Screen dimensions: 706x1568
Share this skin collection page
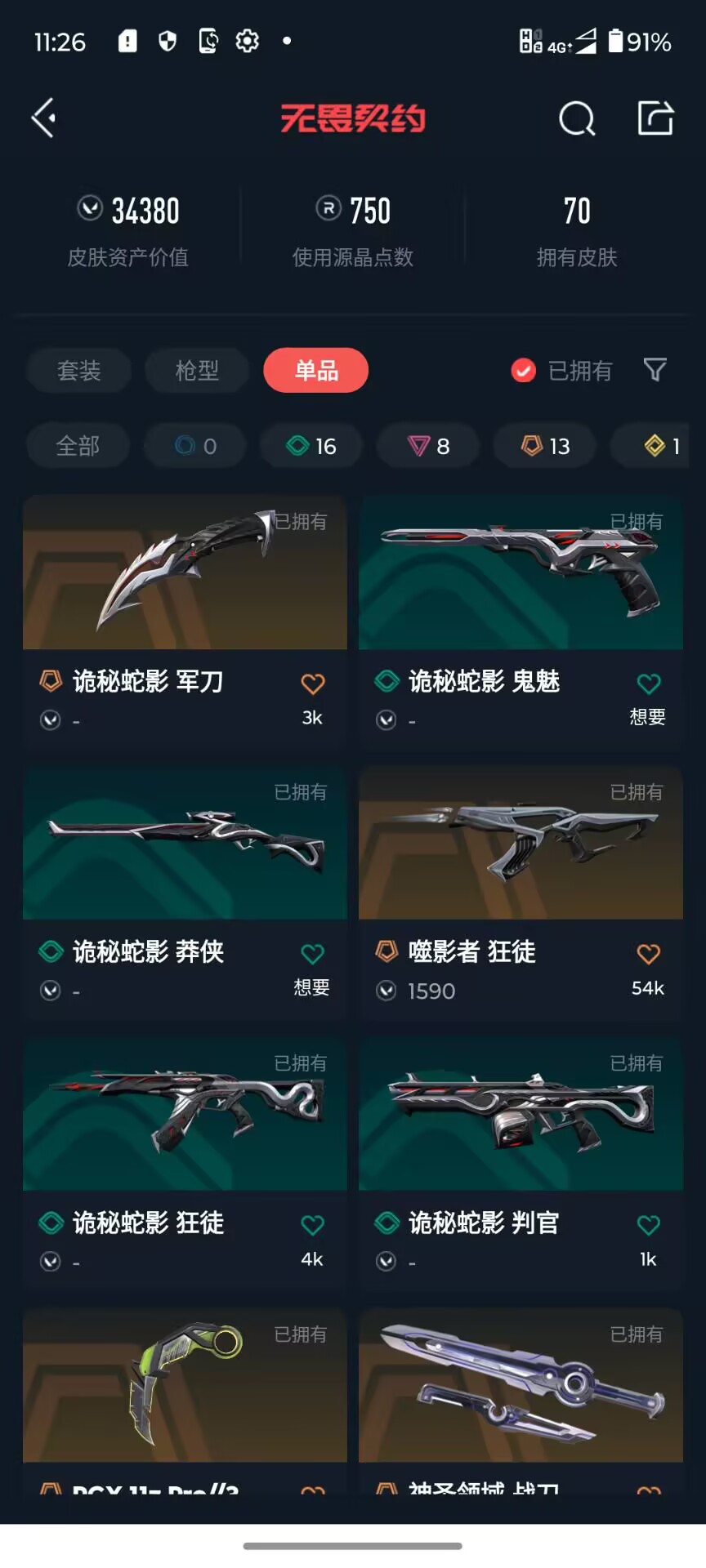tap(655, 118)
